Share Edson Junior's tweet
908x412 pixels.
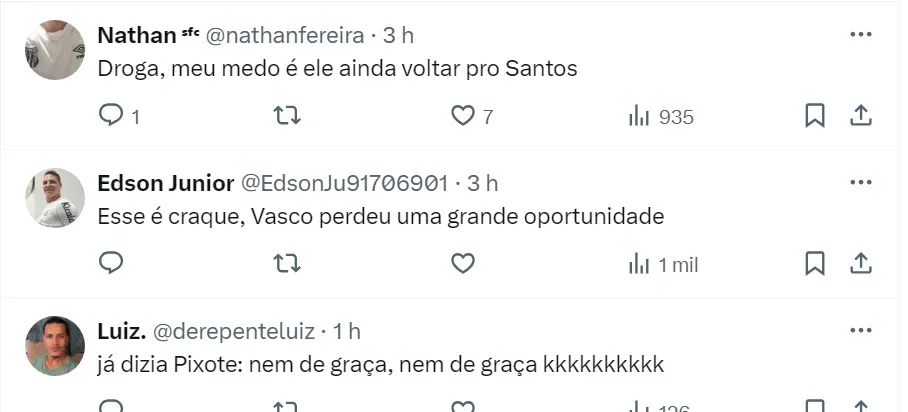click(x=860, y=264)
